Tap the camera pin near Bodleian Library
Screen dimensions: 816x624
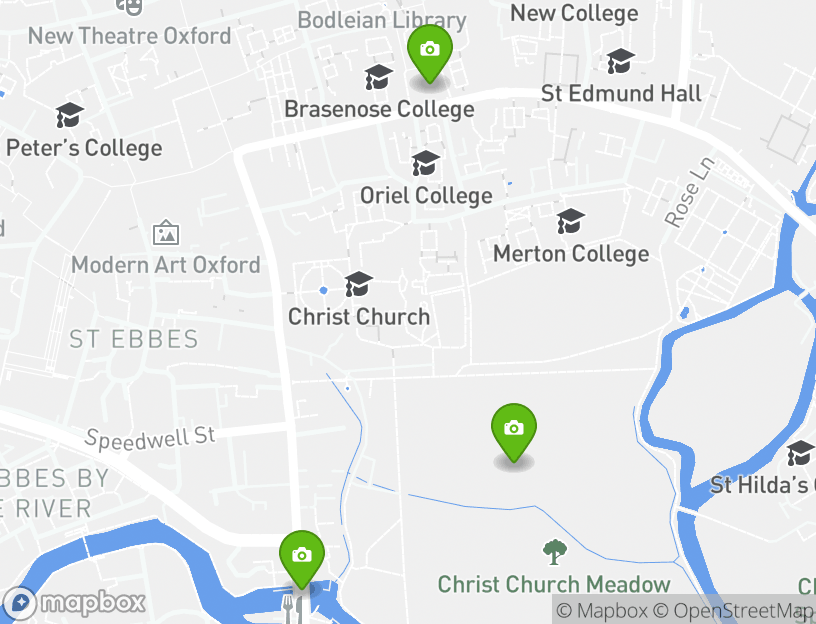tap(430, 52)
